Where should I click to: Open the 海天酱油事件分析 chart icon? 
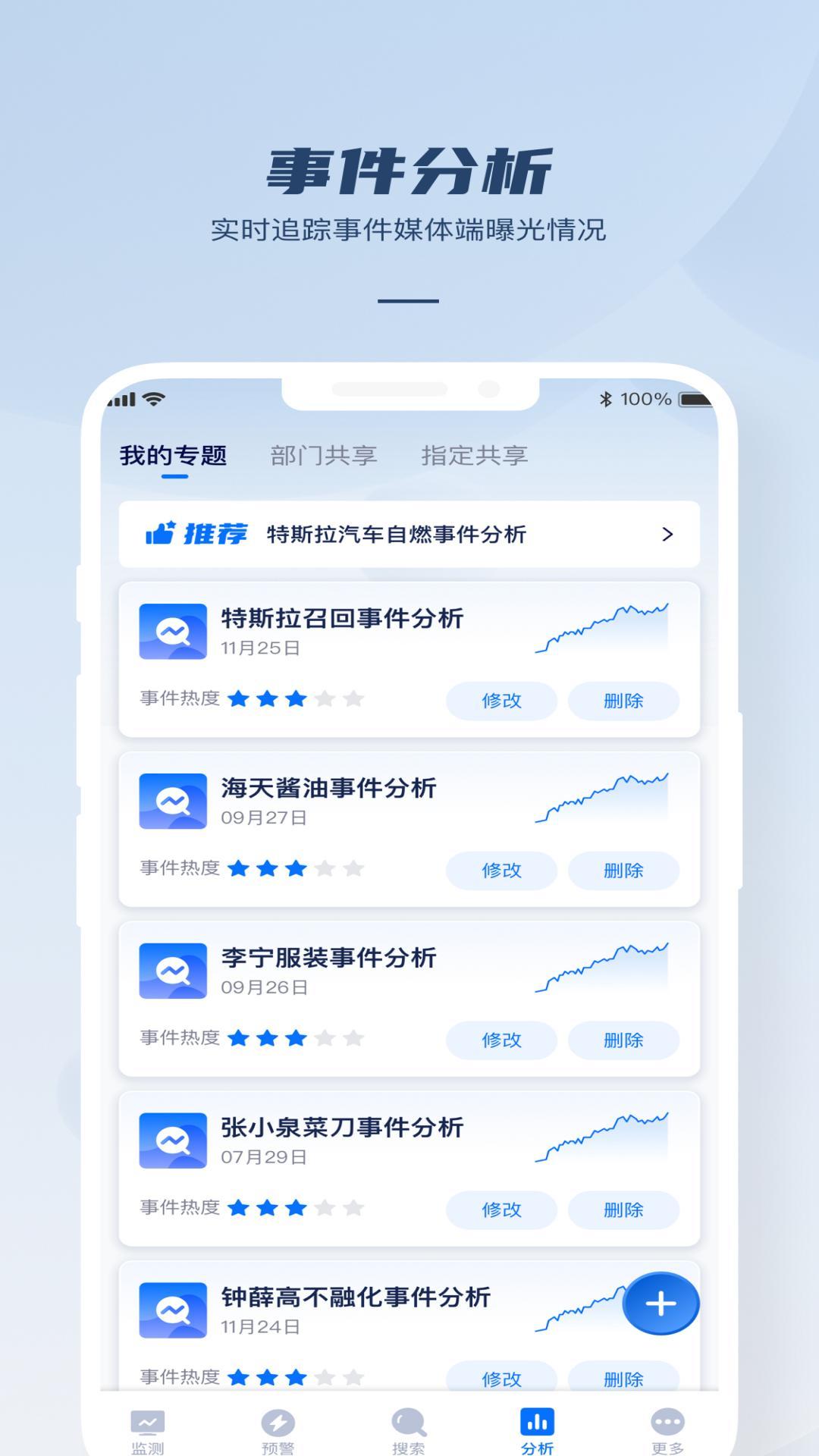pyautogui.click(x=173, y=800)
